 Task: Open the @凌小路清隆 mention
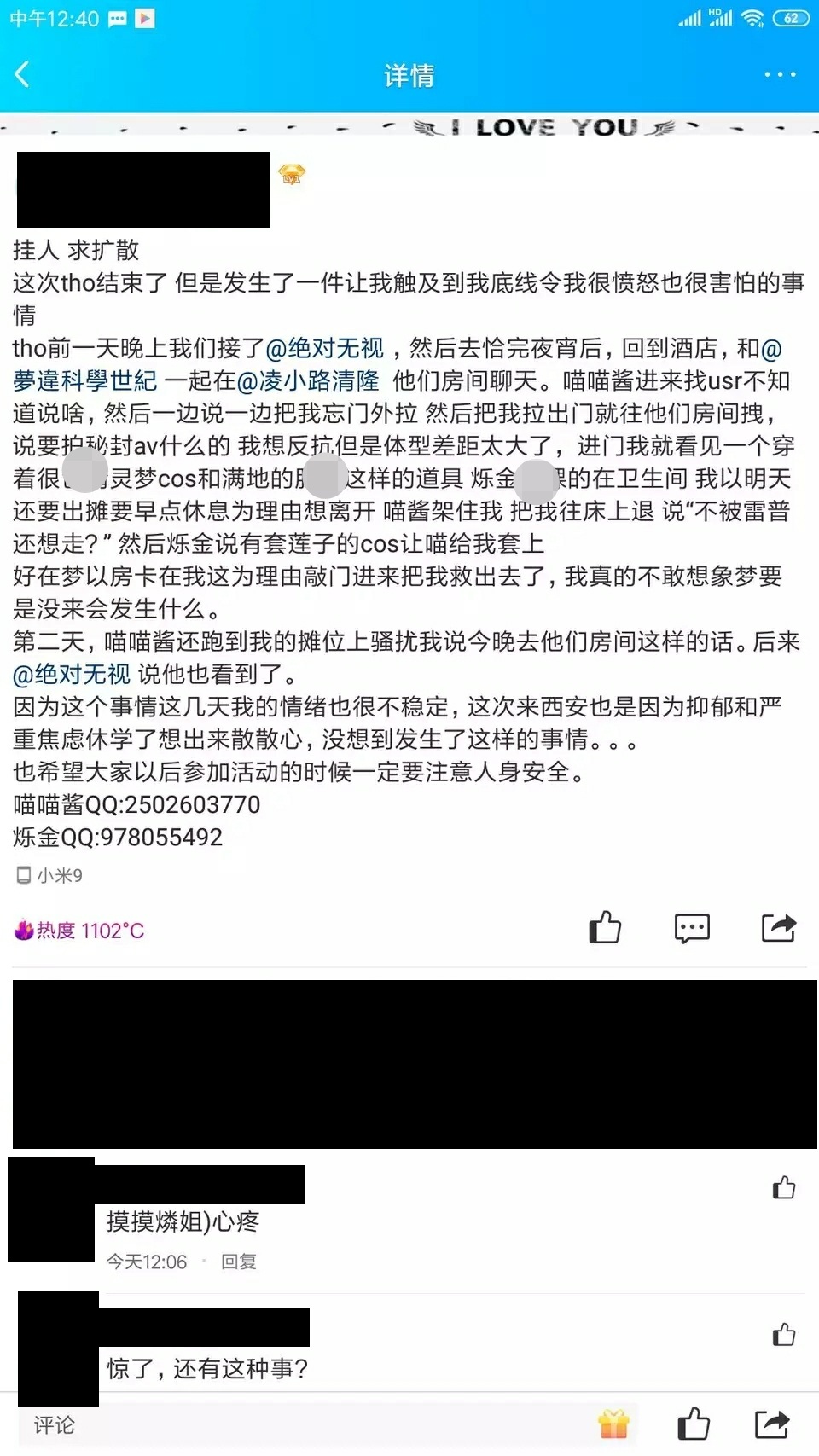308,380
